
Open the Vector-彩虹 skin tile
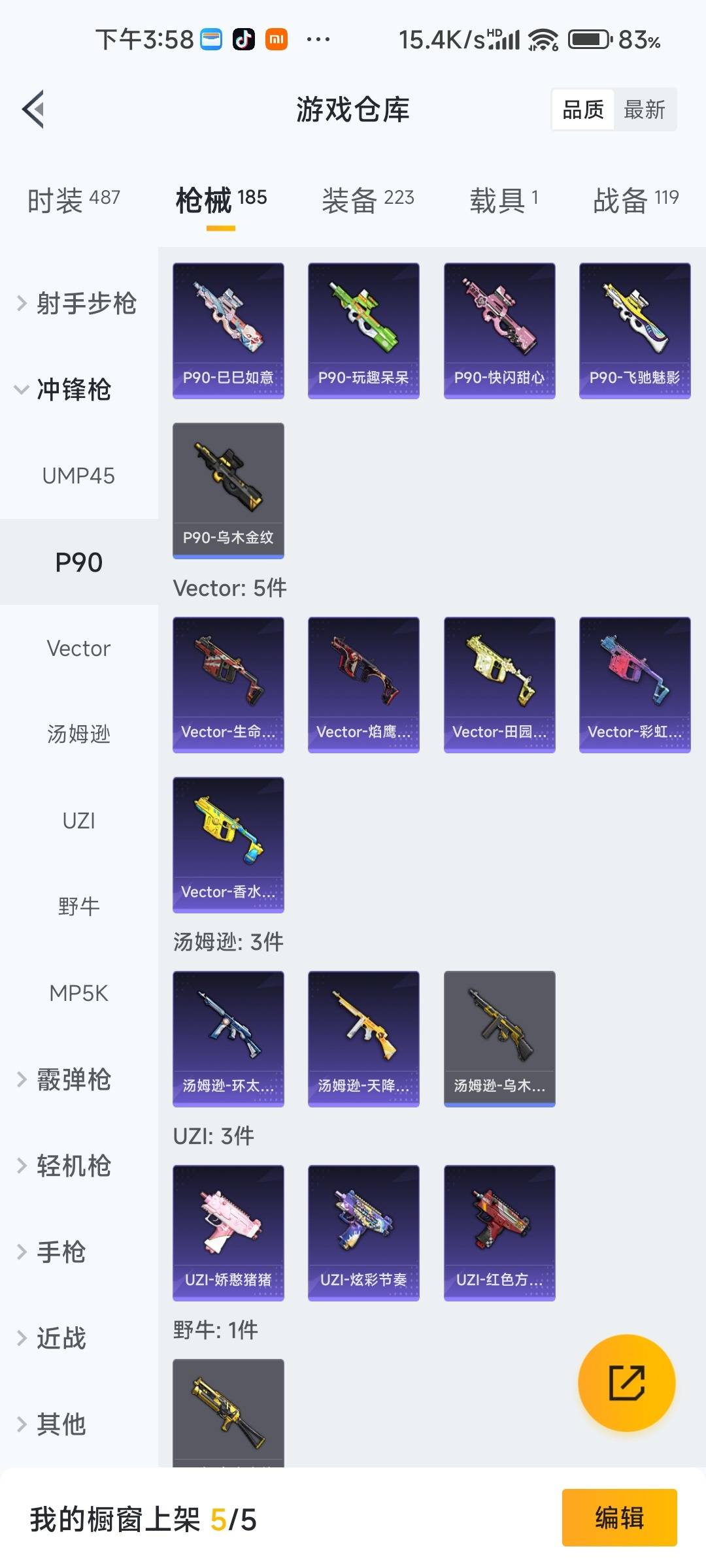(634, 685)
